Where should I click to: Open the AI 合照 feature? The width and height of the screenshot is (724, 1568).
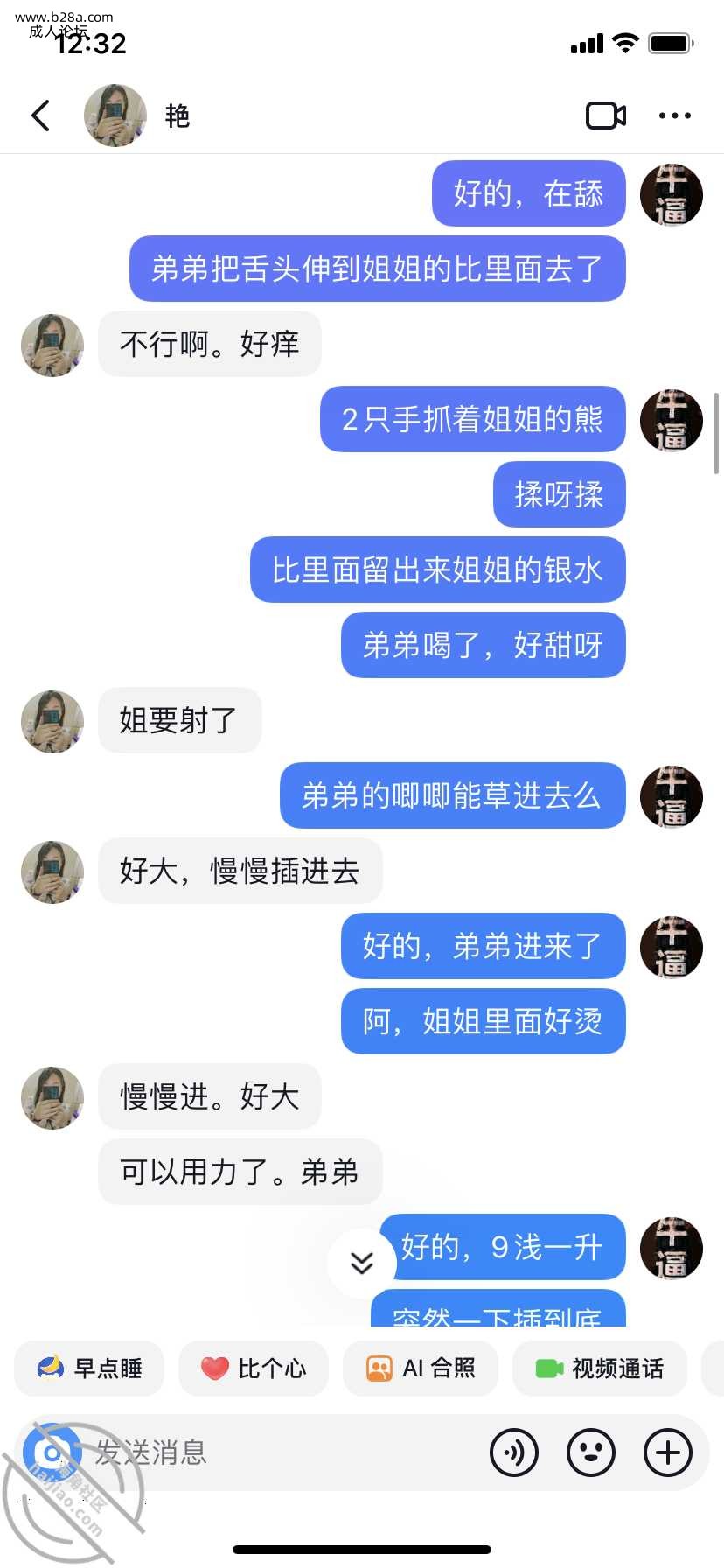(x=421, y=1368)
